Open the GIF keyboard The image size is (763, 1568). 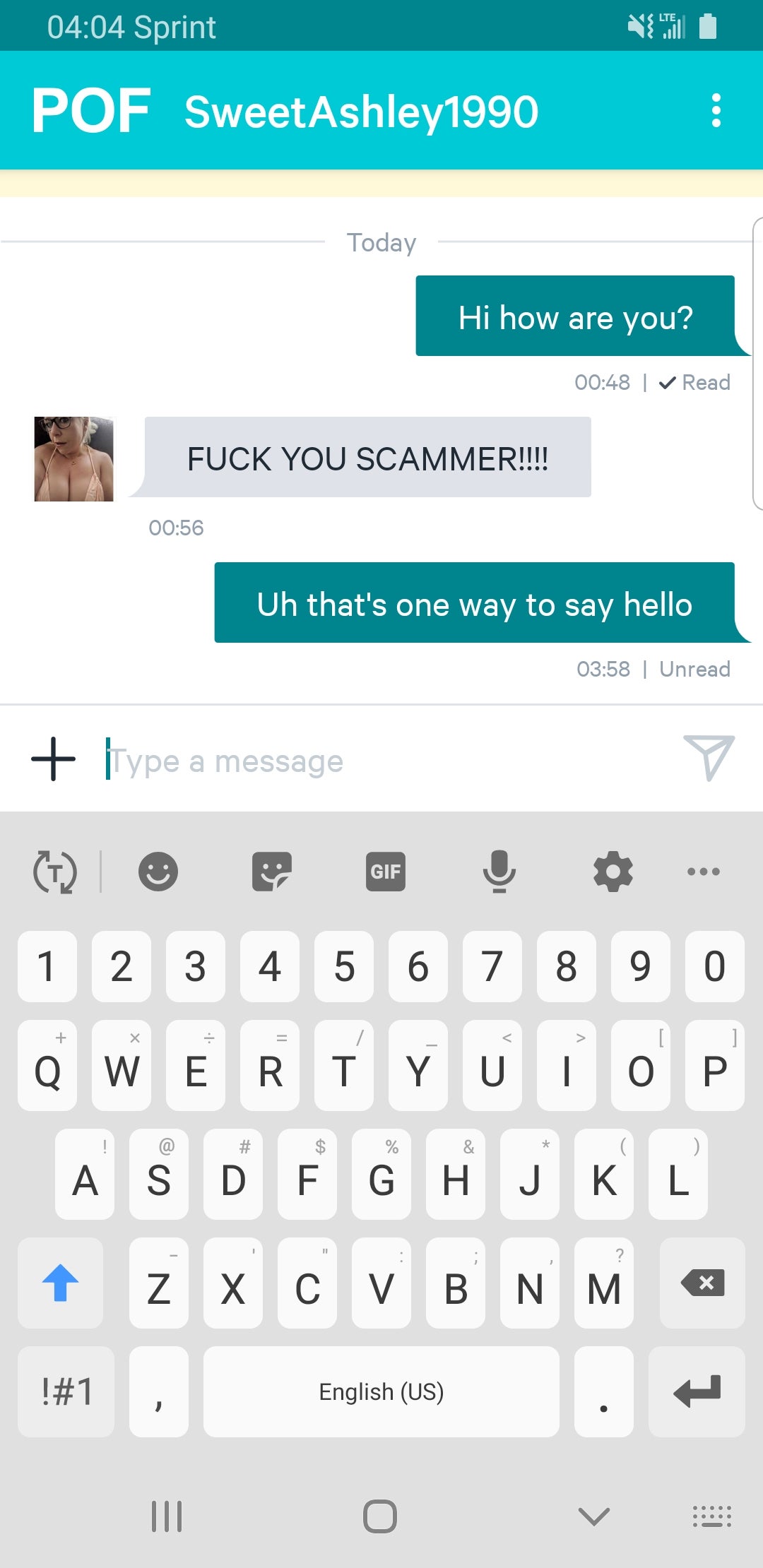pos(386,871)
